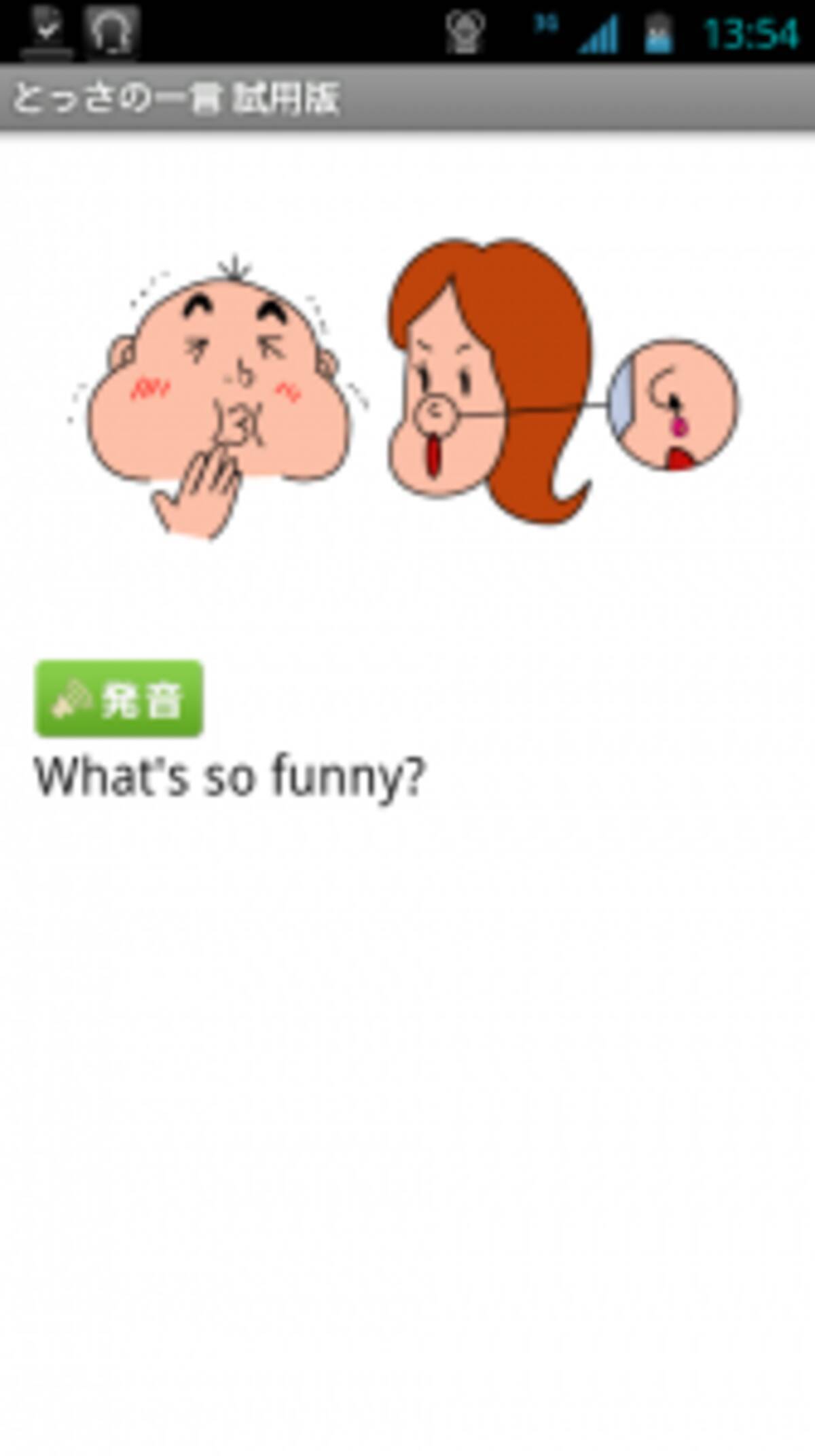Tap the blank area below the phrase

point(407,1019)
